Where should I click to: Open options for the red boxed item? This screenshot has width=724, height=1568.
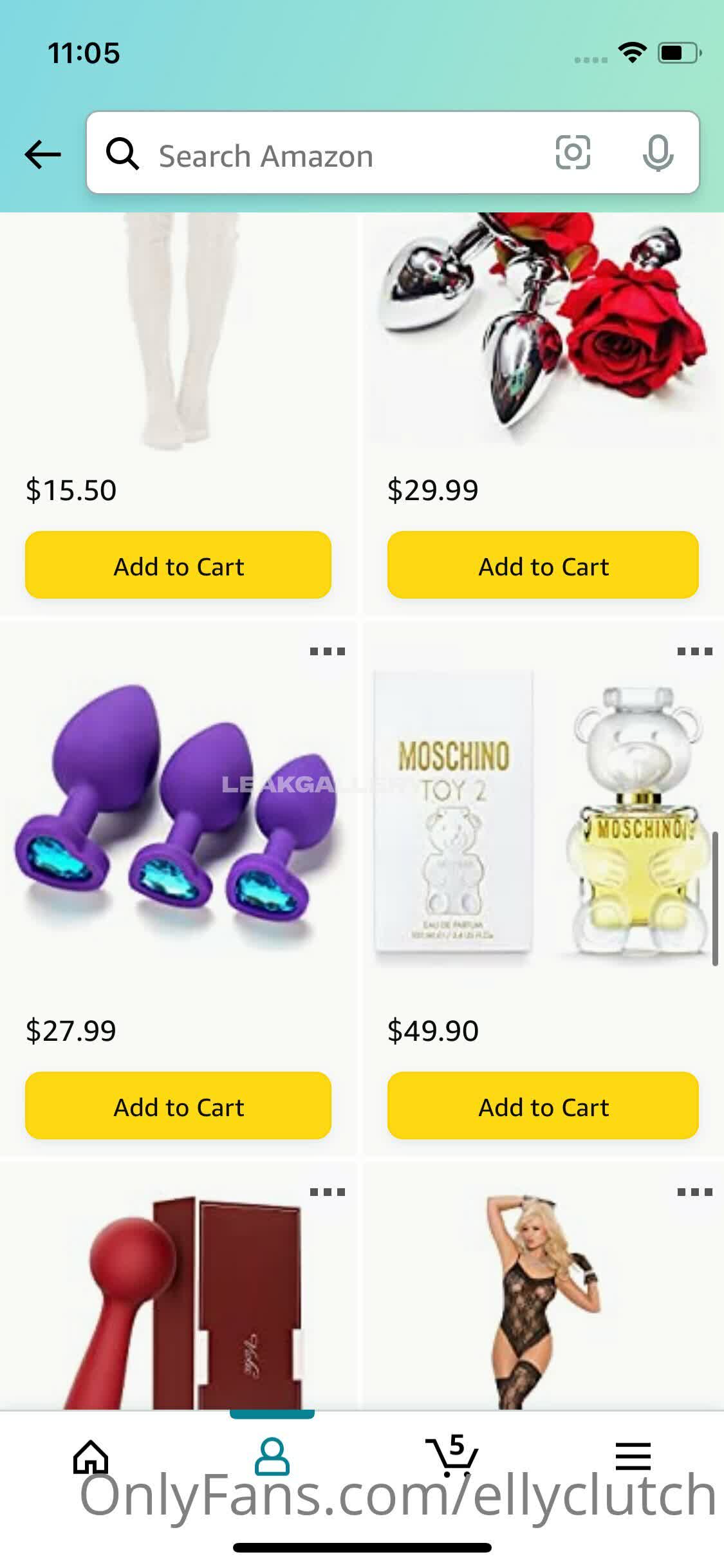point(327,1192)
